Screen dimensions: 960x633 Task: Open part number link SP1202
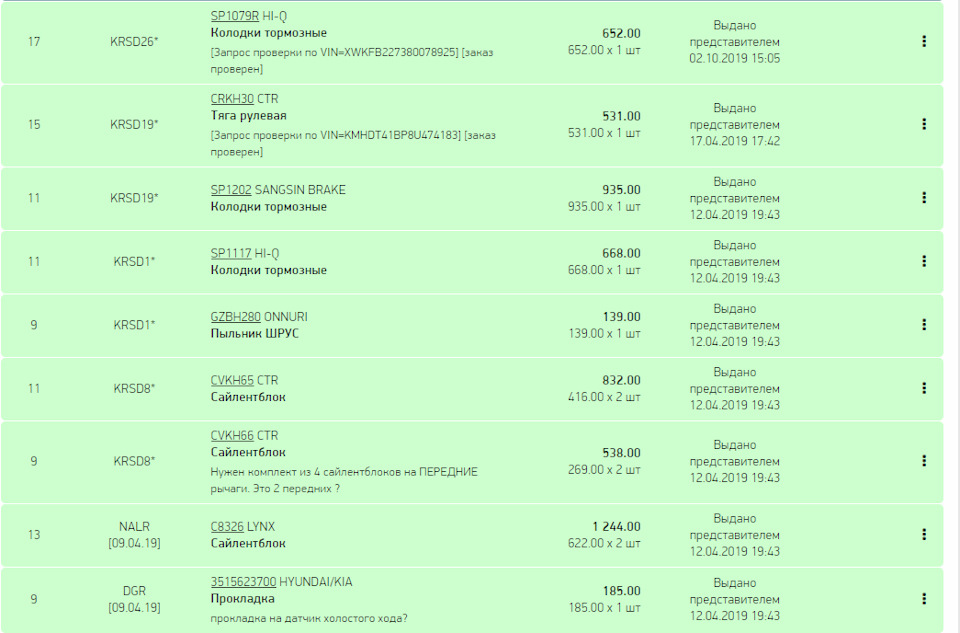(x=230, y=190)
